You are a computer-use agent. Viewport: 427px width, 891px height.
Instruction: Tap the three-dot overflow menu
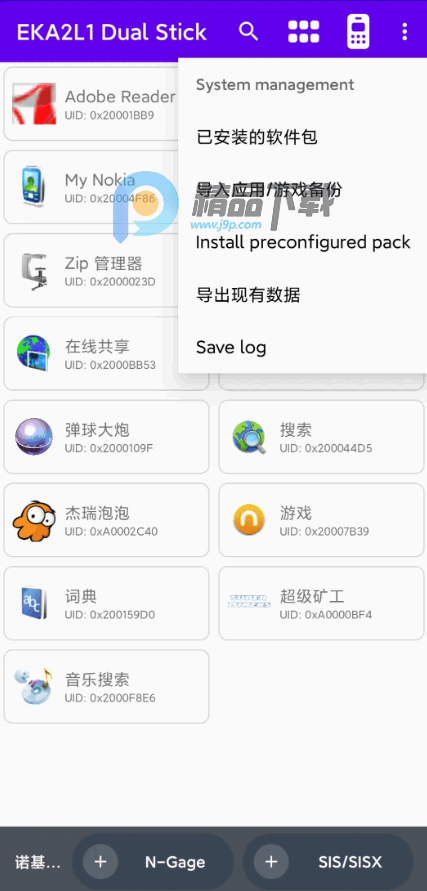404,31
